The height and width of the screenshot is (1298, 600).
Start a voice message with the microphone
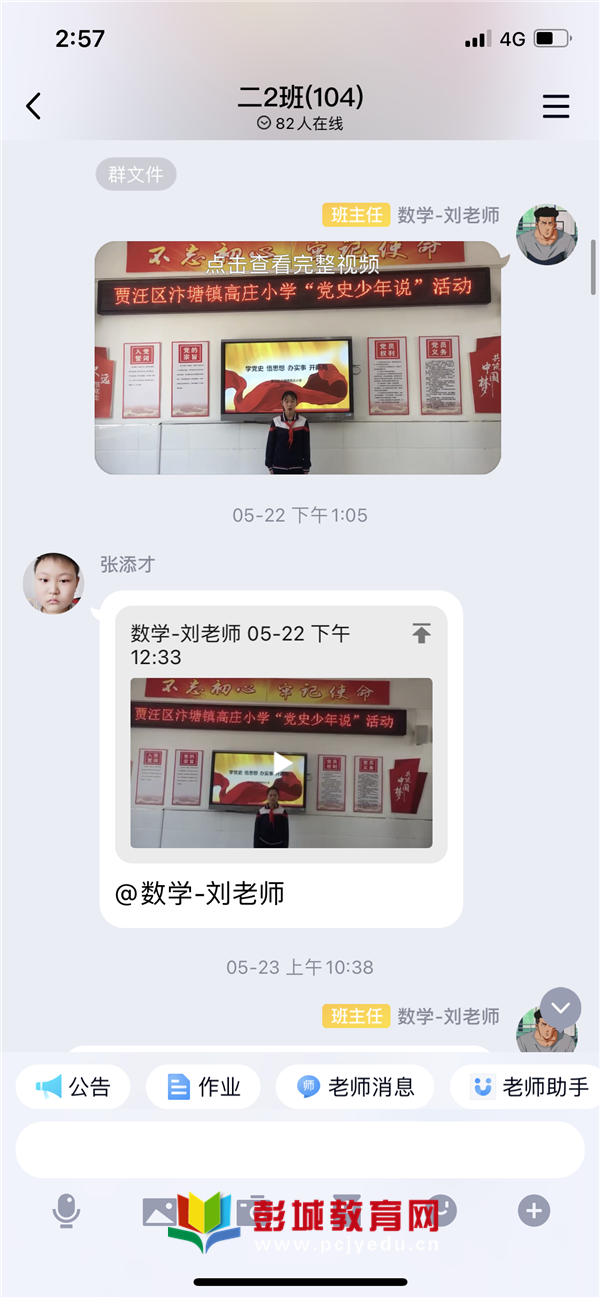pos(66,1212)
